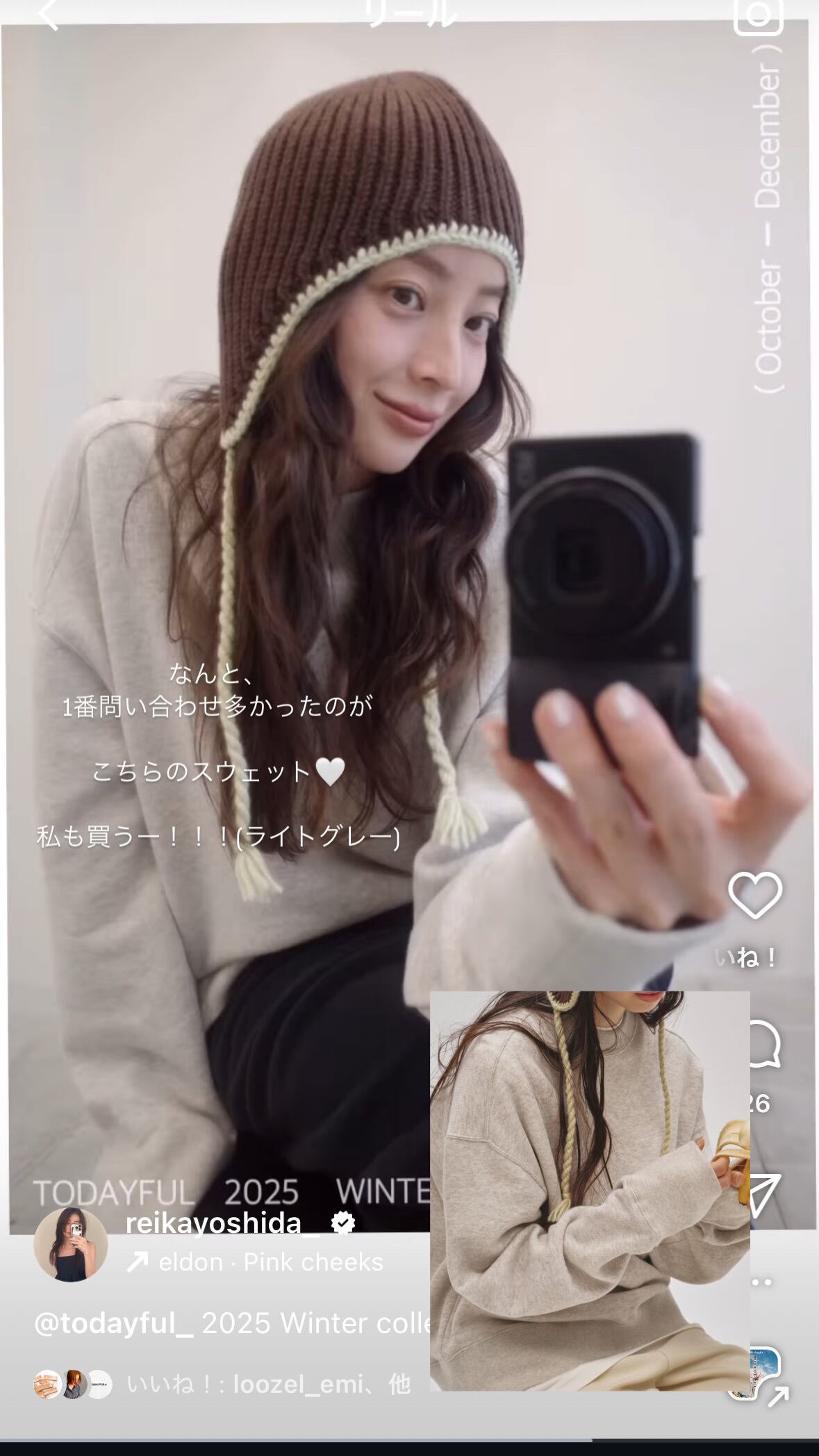Screen dimensions: 819x1456
Task: Open the camera icon at top right
Action: point(759,15)
